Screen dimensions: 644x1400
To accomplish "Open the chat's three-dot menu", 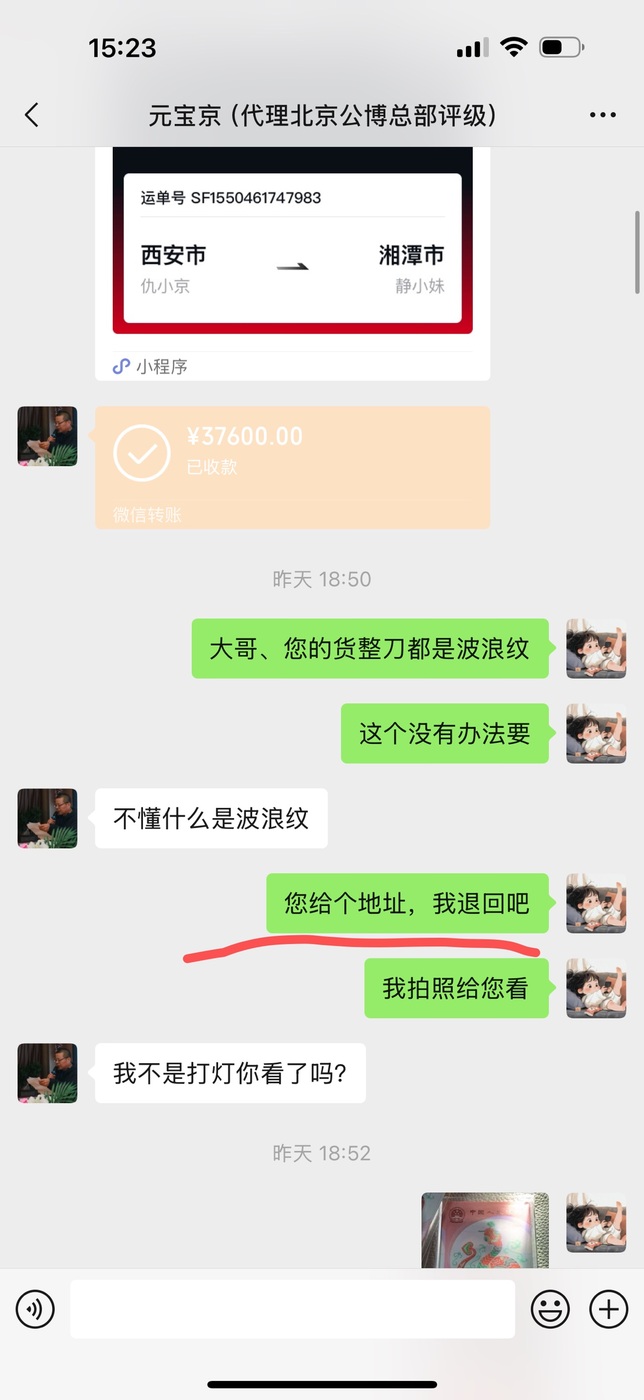I will click(x=603, y=115).
